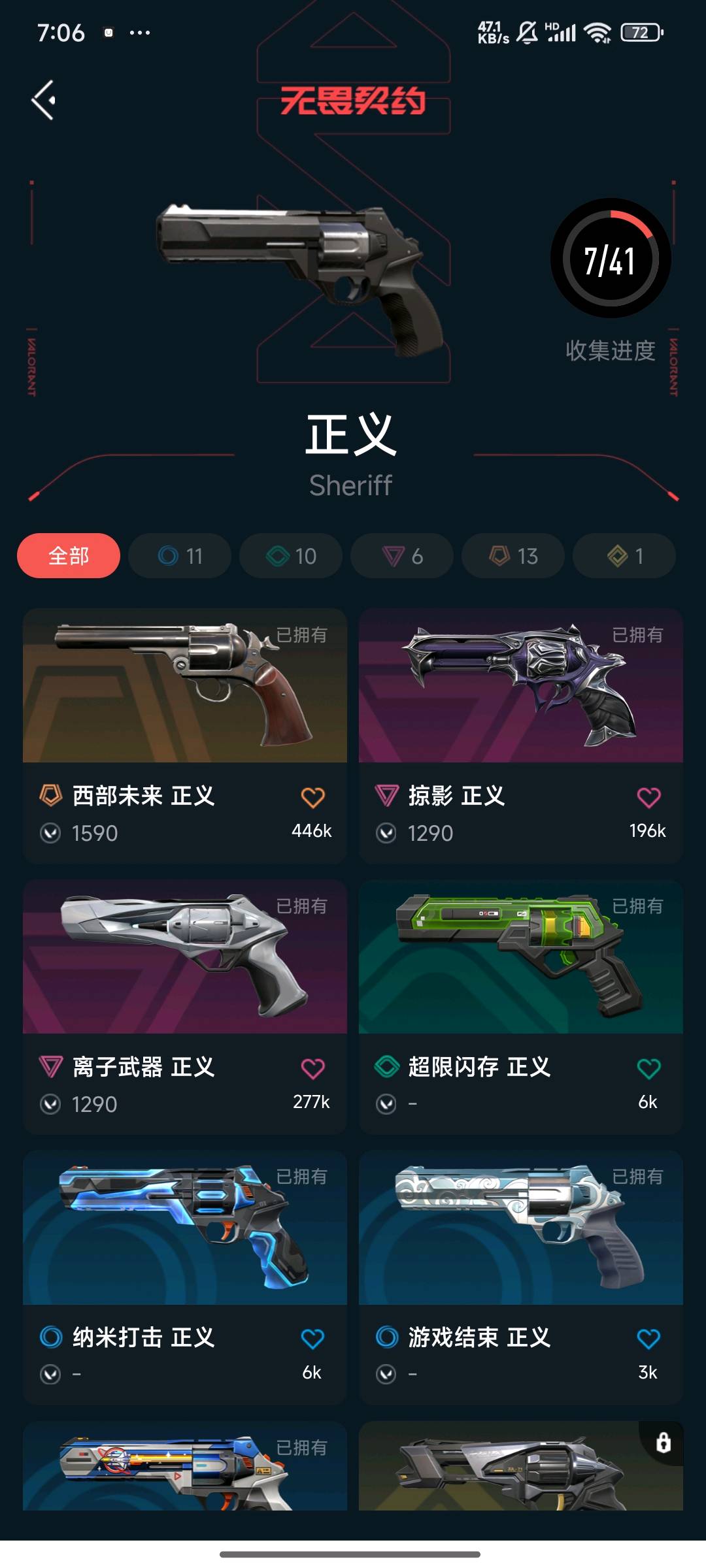Open the 西部未来 正义 skin card
Screen dimensions: 706x1568
[184, 686]
